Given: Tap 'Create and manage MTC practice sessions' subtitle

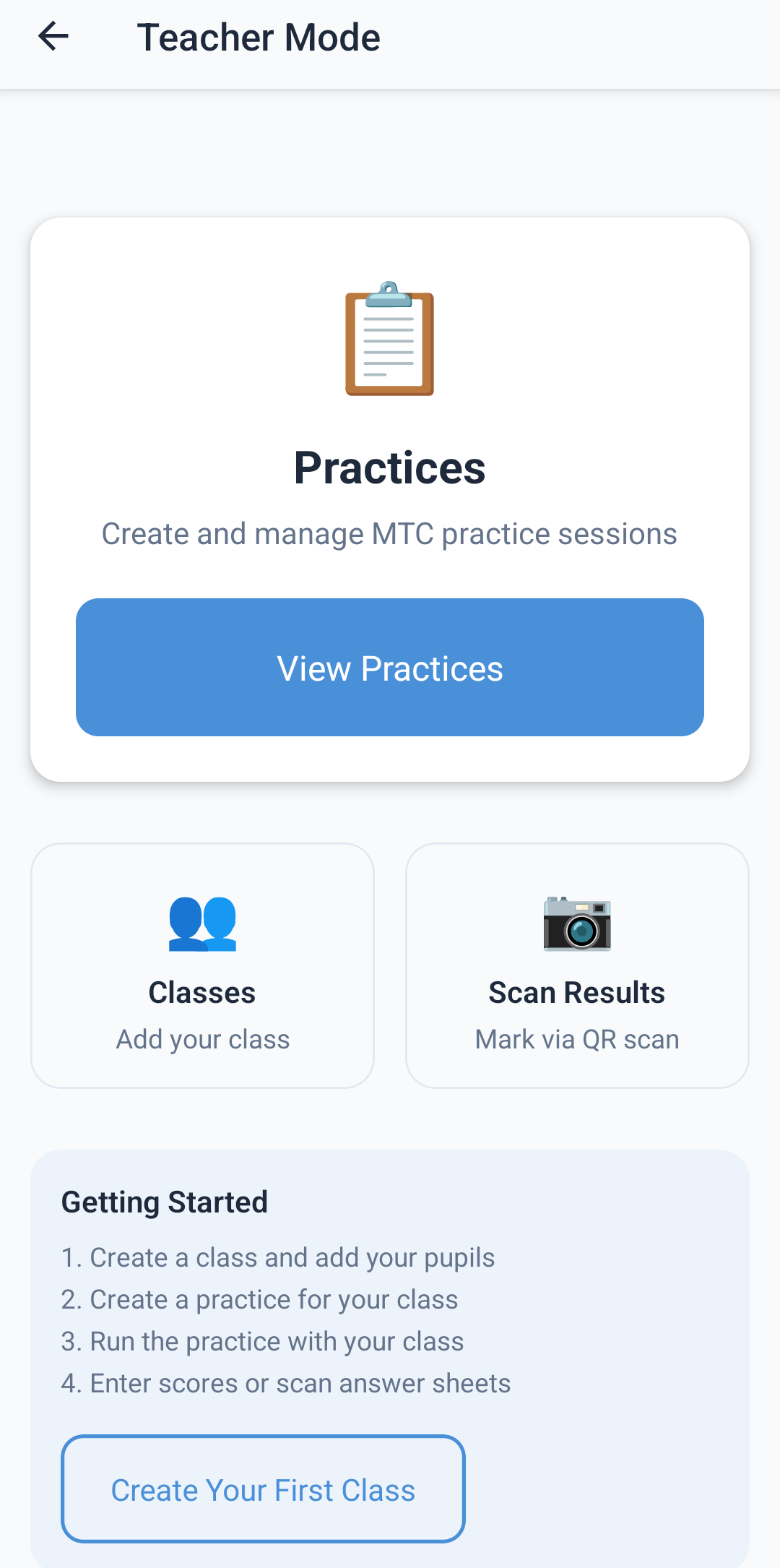Looking at the screenshot, I should tap(389, 533).
